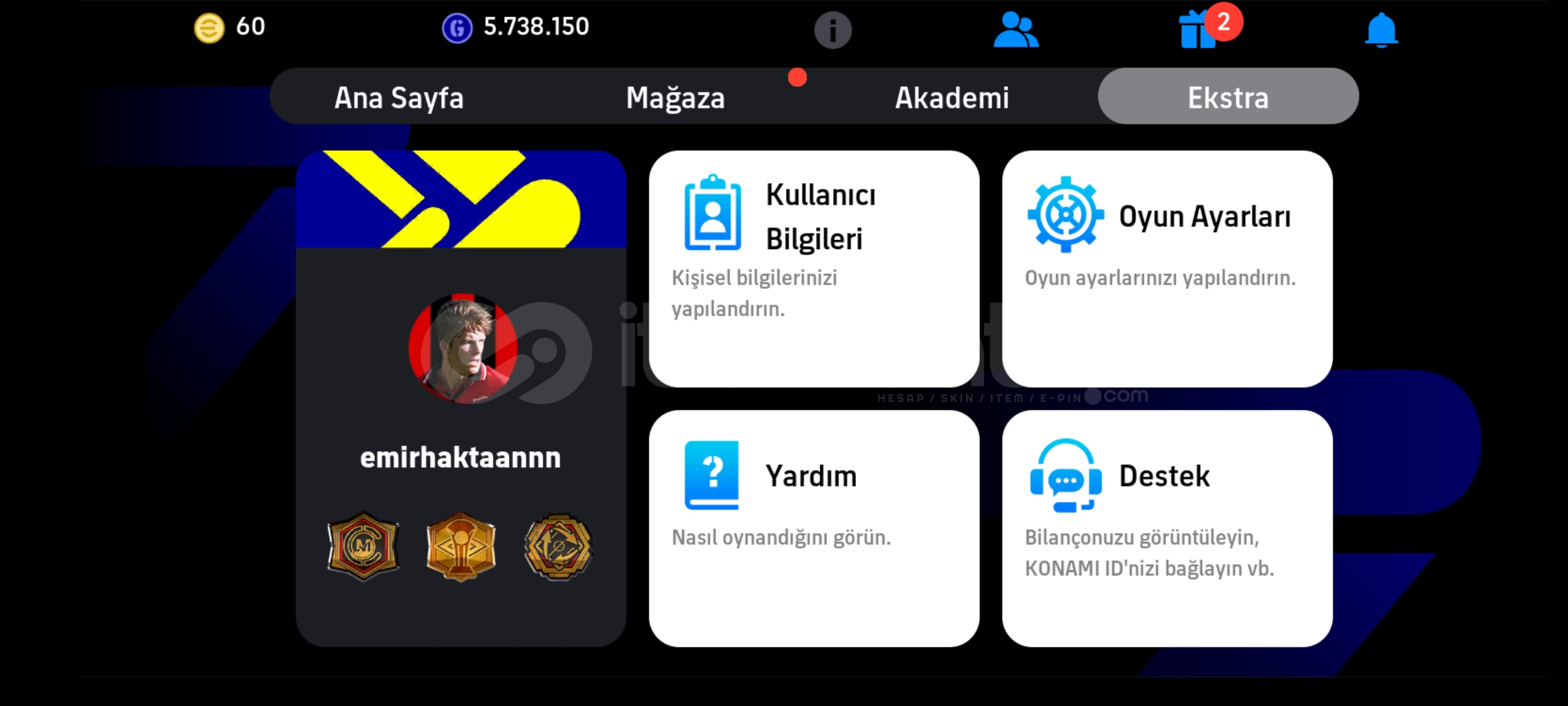Open the friends icon
The width and height of the screenshot is (1568, 706).
coord(1015,30)
